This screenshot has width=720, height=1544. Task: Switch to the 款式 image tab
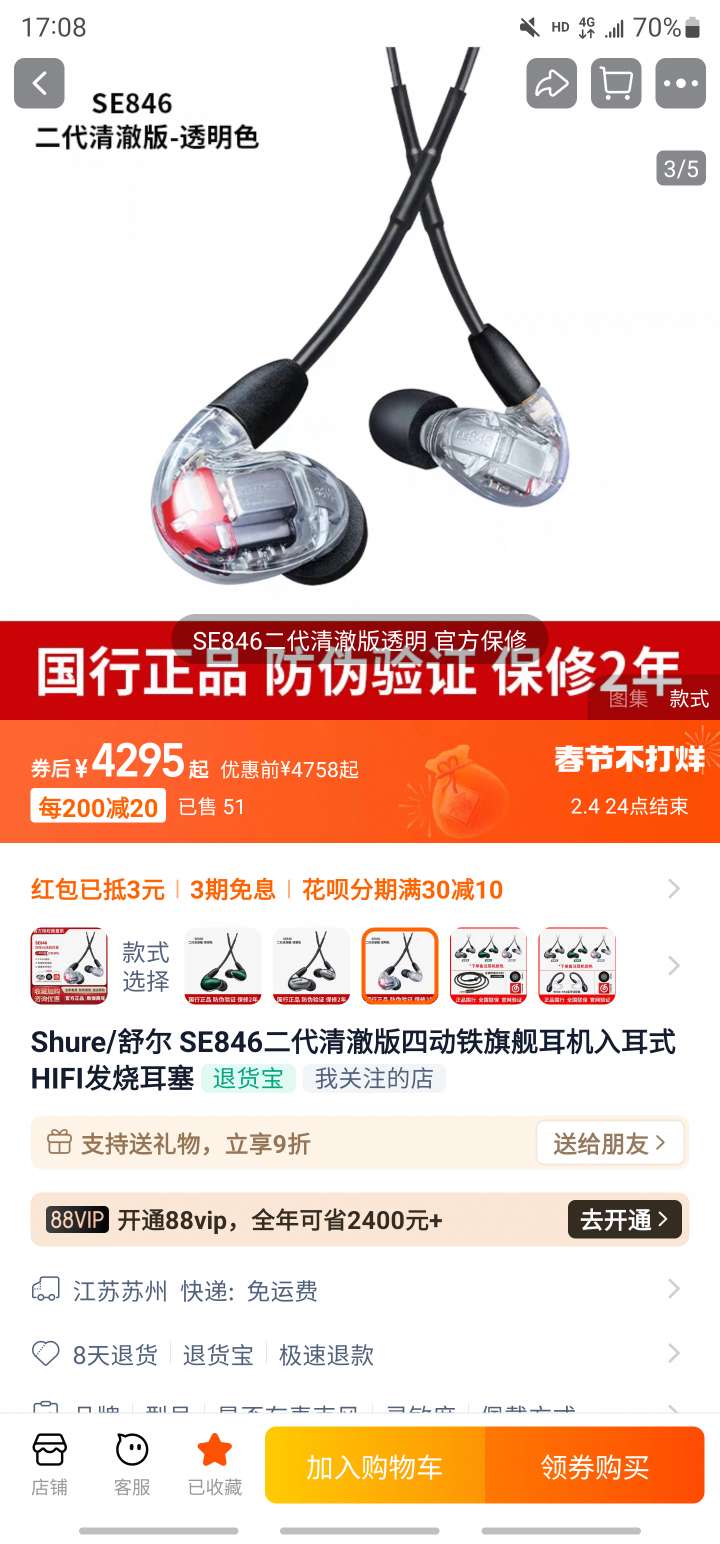pos(688,699)
